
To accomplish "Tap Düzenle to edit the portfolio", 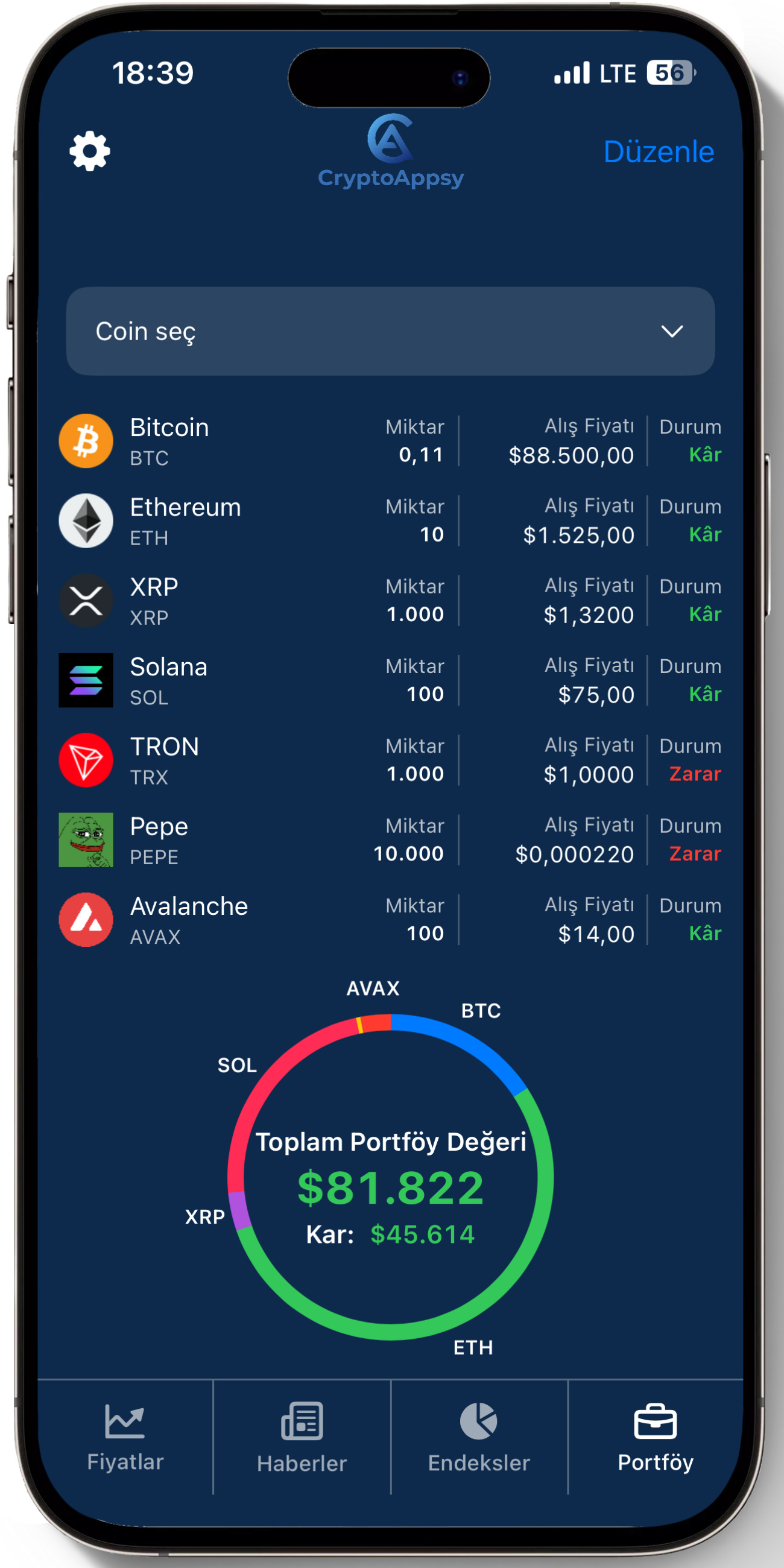I will pyautogui.click(x=658, y=151).
